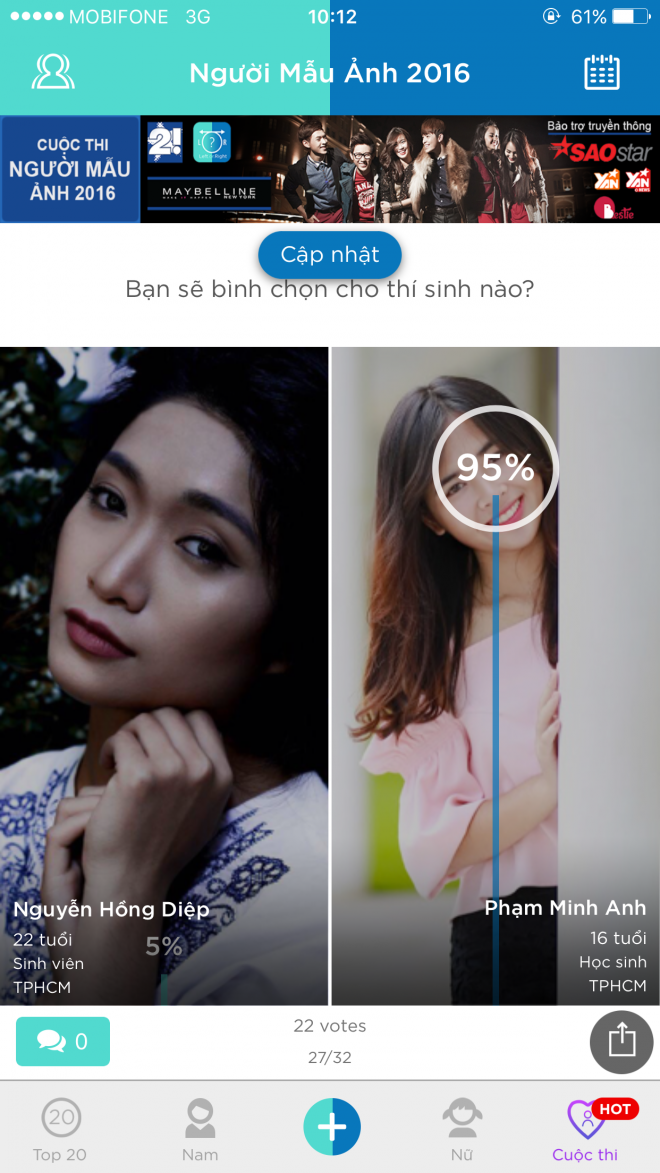Tap the Cập nhật update button
Screen dimensions: 660x1173
[330, 255]
